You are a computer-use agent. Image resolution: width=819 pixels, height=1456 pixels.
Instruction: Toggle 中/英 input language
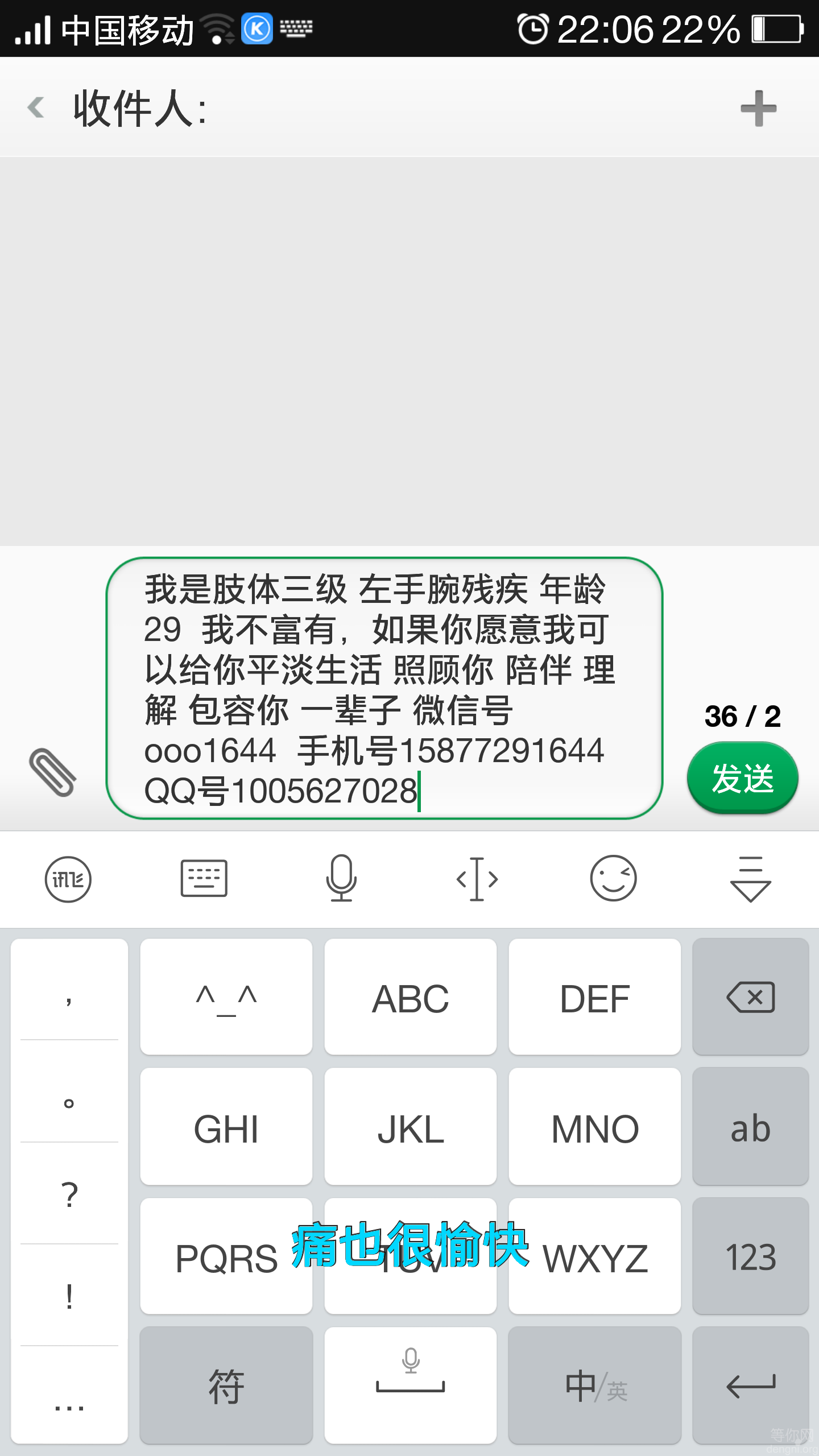(595, 1385)
